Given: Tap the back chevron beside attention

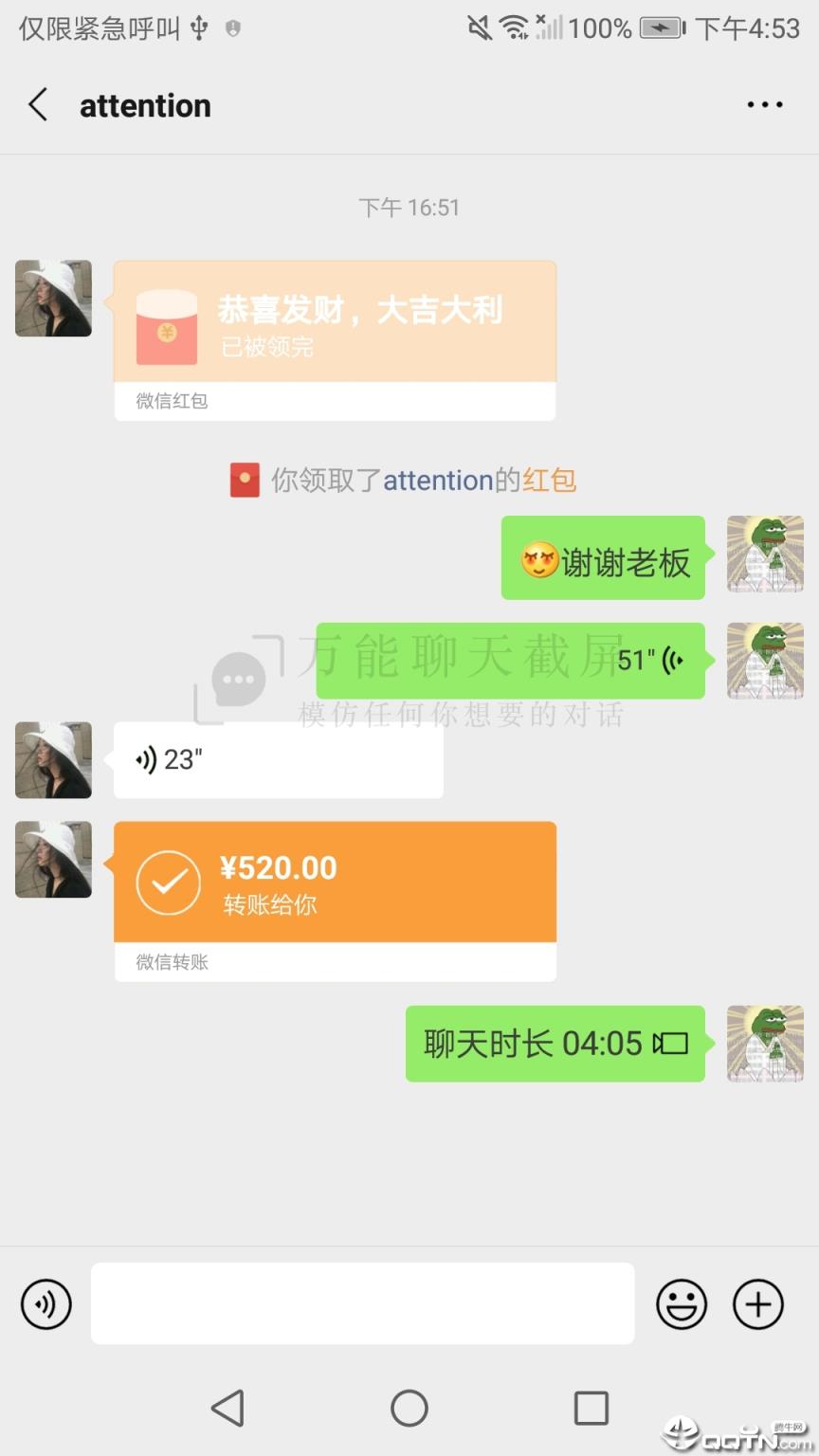Looking at the screenshot, I should [37, 105].
